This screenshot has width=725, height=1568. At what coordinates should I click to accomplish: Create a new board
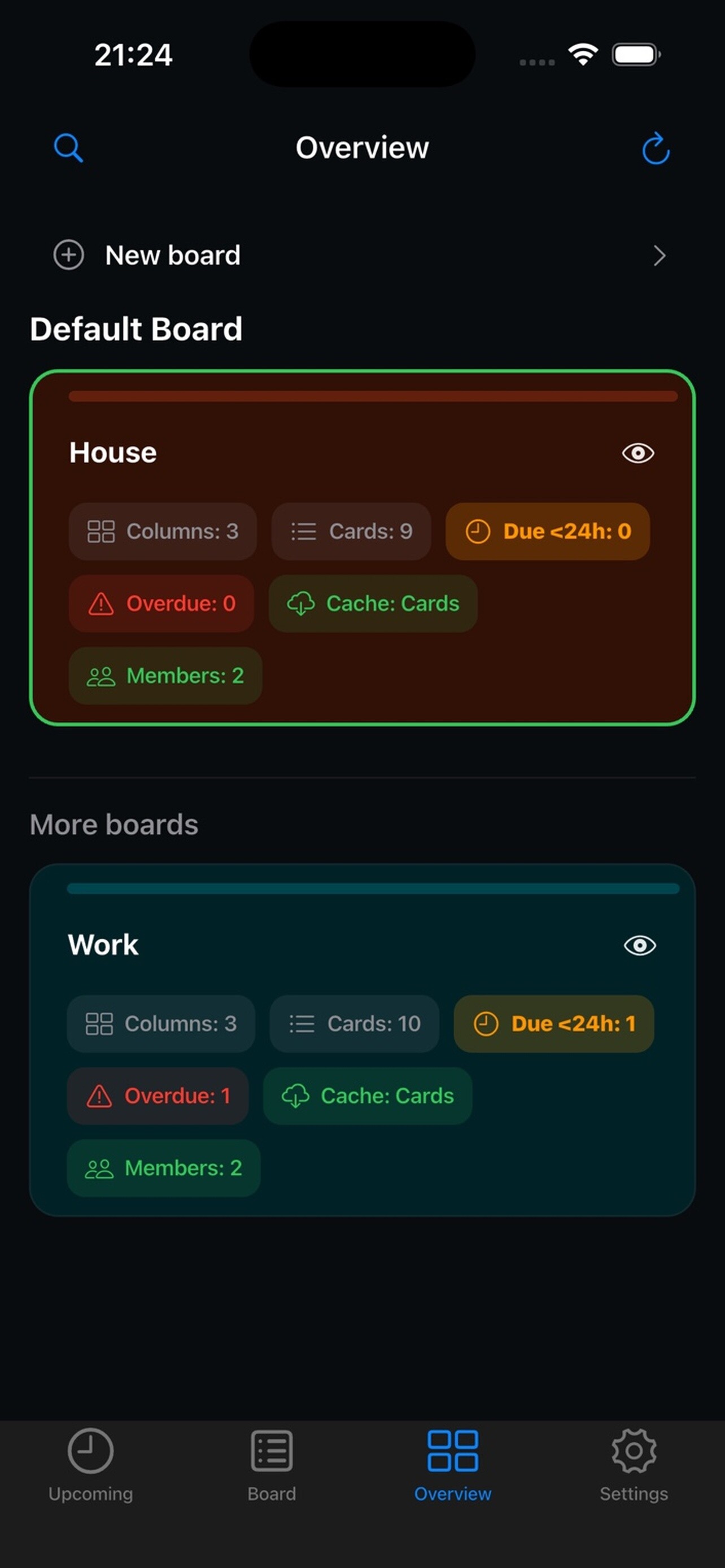click(361, 255)
